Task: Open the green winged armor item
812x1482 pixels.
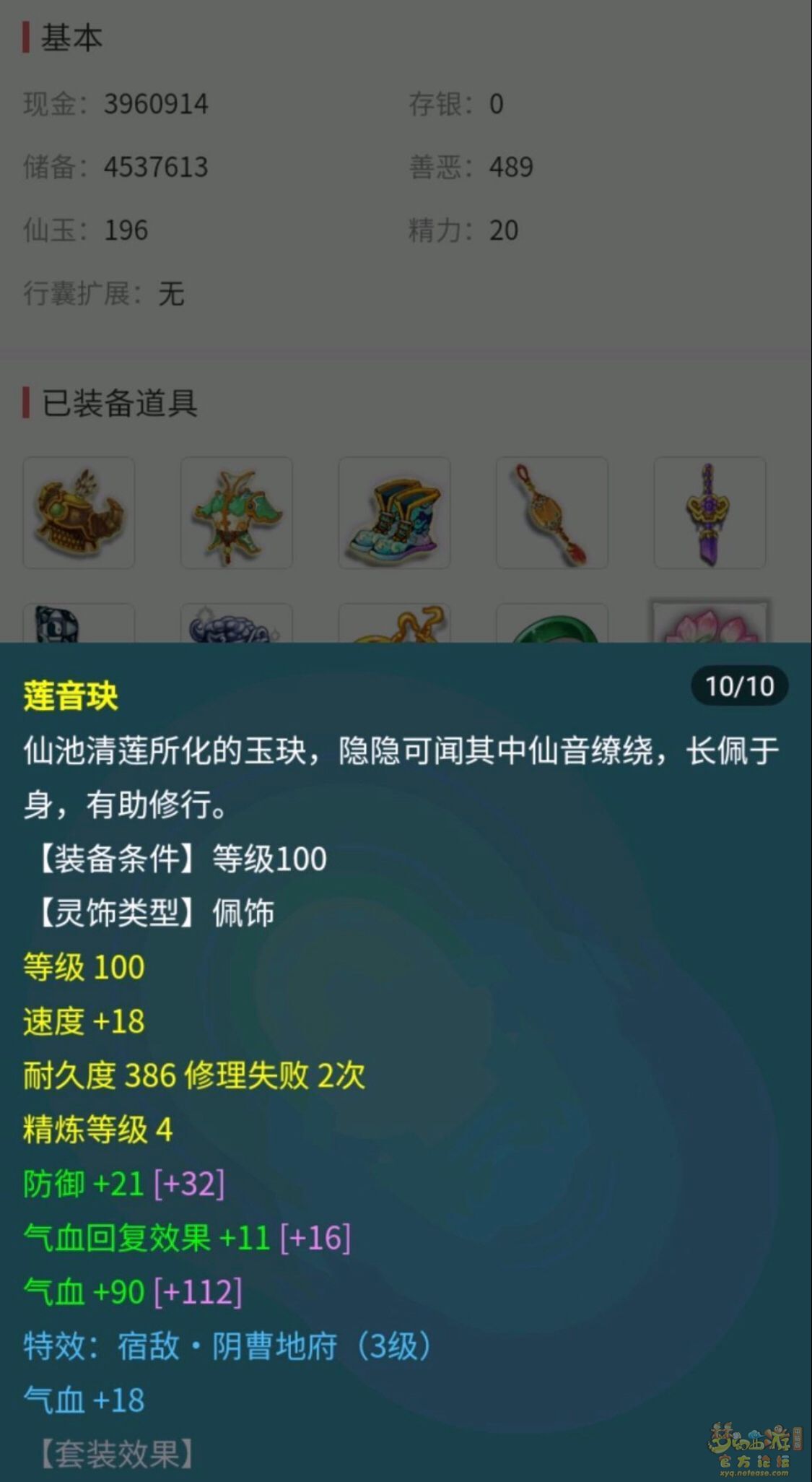Action: pos(236,513)
